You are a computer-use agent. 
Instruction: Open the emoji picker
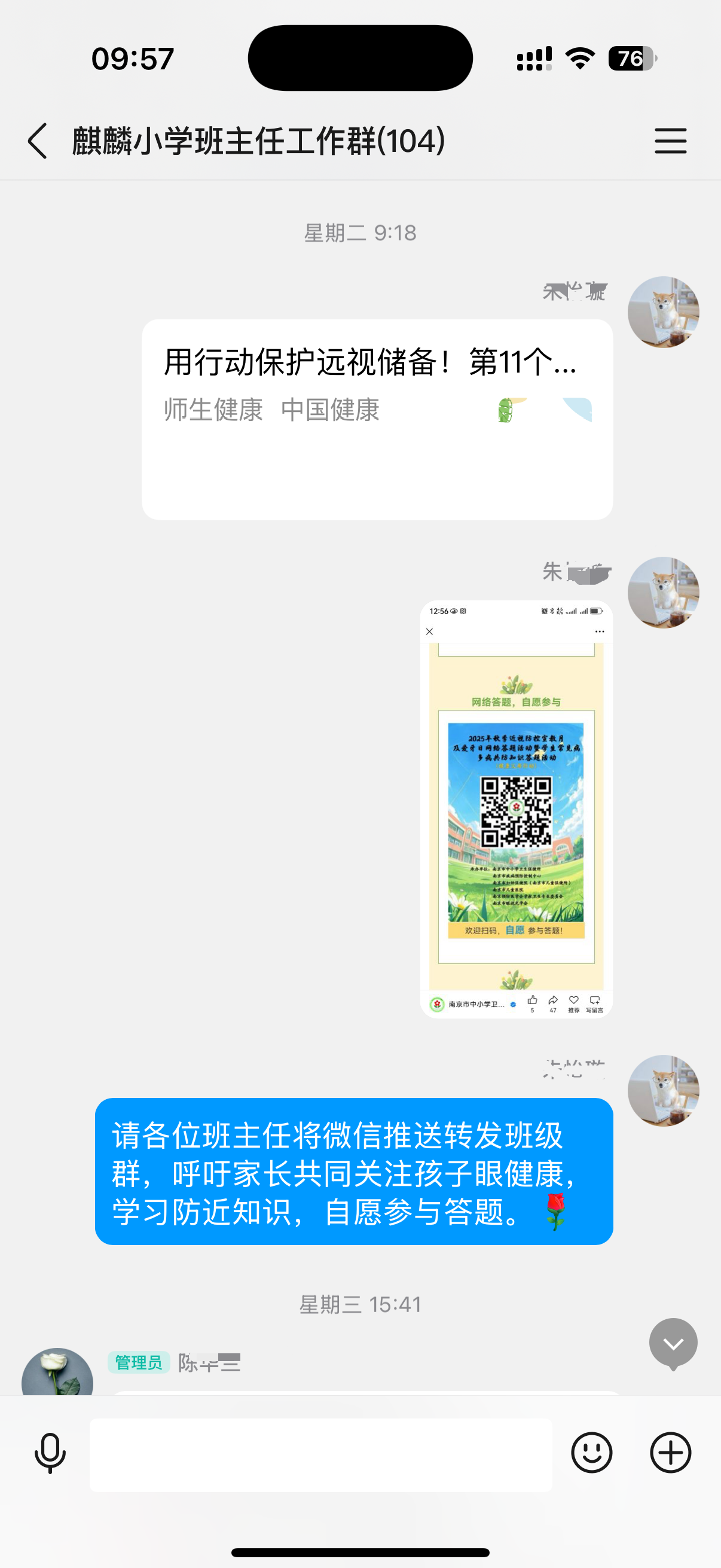pyautogui.click(x=591, y=1453)
